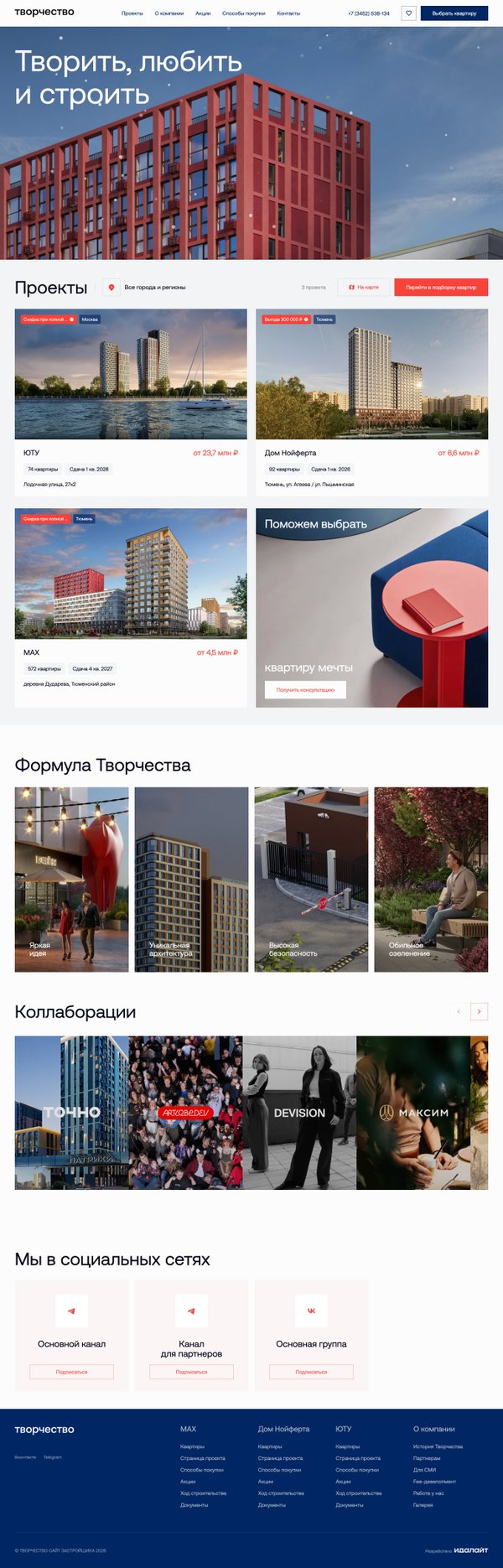Screen dimensions: 503x1568
Task: Subscribe to the Основная группа
Action: pyautogui.click(x=311, y=1372)
